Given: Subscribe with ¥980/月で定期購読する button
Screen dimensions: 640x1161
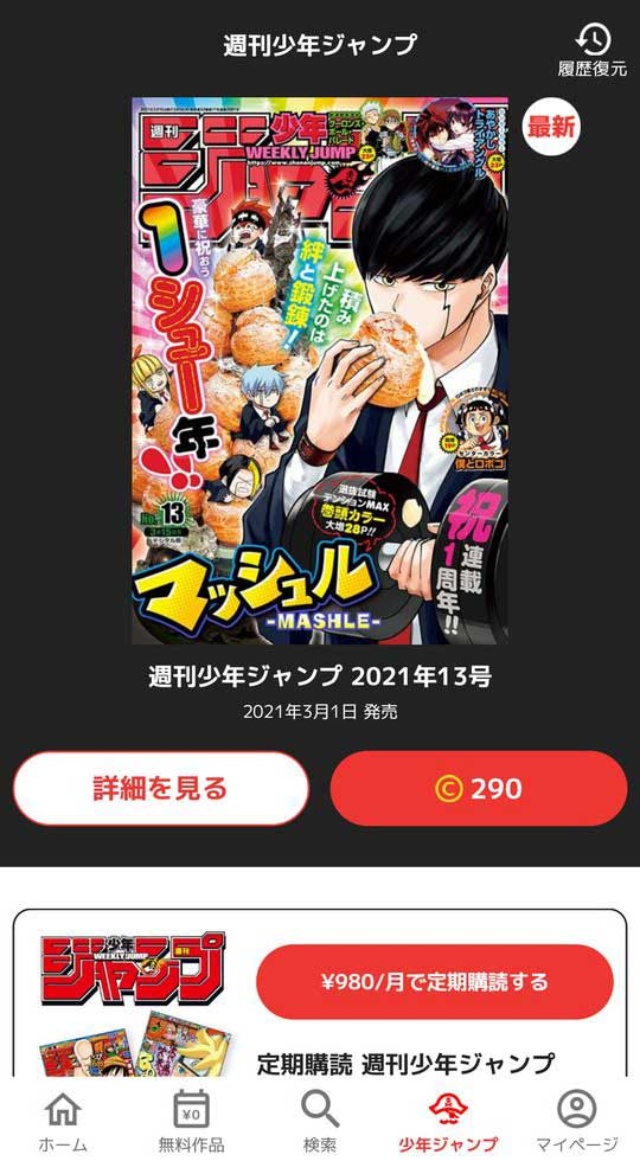Looking at the screenshot, I should [x=434, y=981].
